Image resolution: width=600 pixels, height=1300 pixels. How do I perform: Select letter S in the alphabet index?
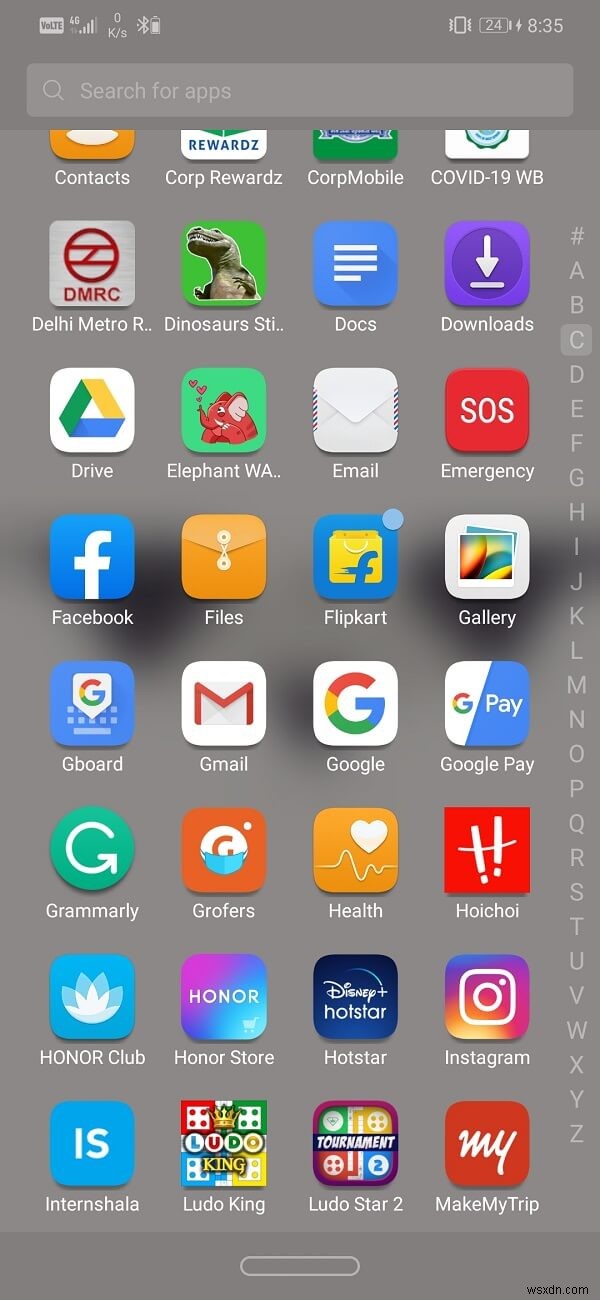click(576, 892)
